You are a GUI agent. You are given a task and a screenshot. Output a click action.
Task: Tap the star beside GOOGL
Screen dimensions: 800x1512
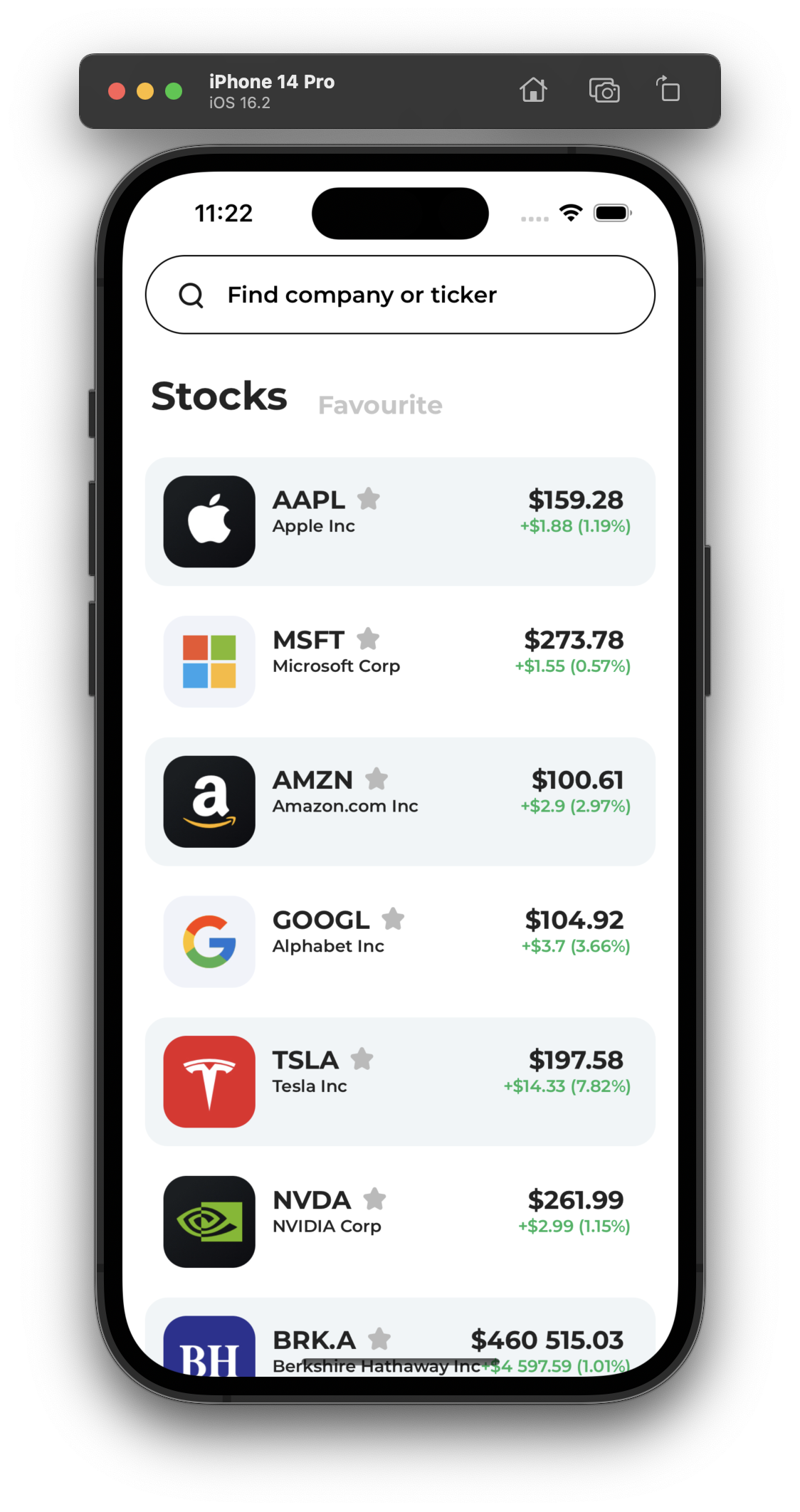pyautogui.click(x=393, y=920)
